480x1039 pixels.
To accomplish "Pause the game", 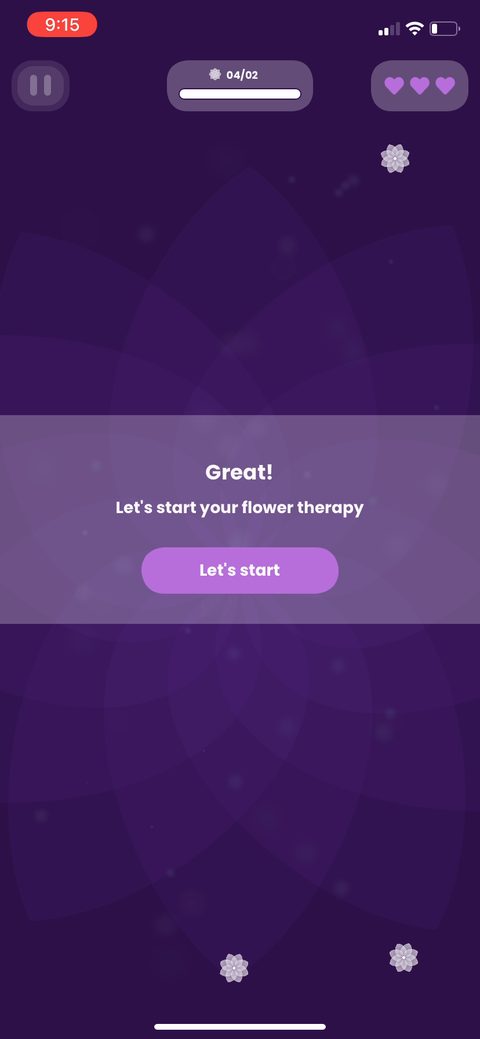I will [x=40, y=85].
